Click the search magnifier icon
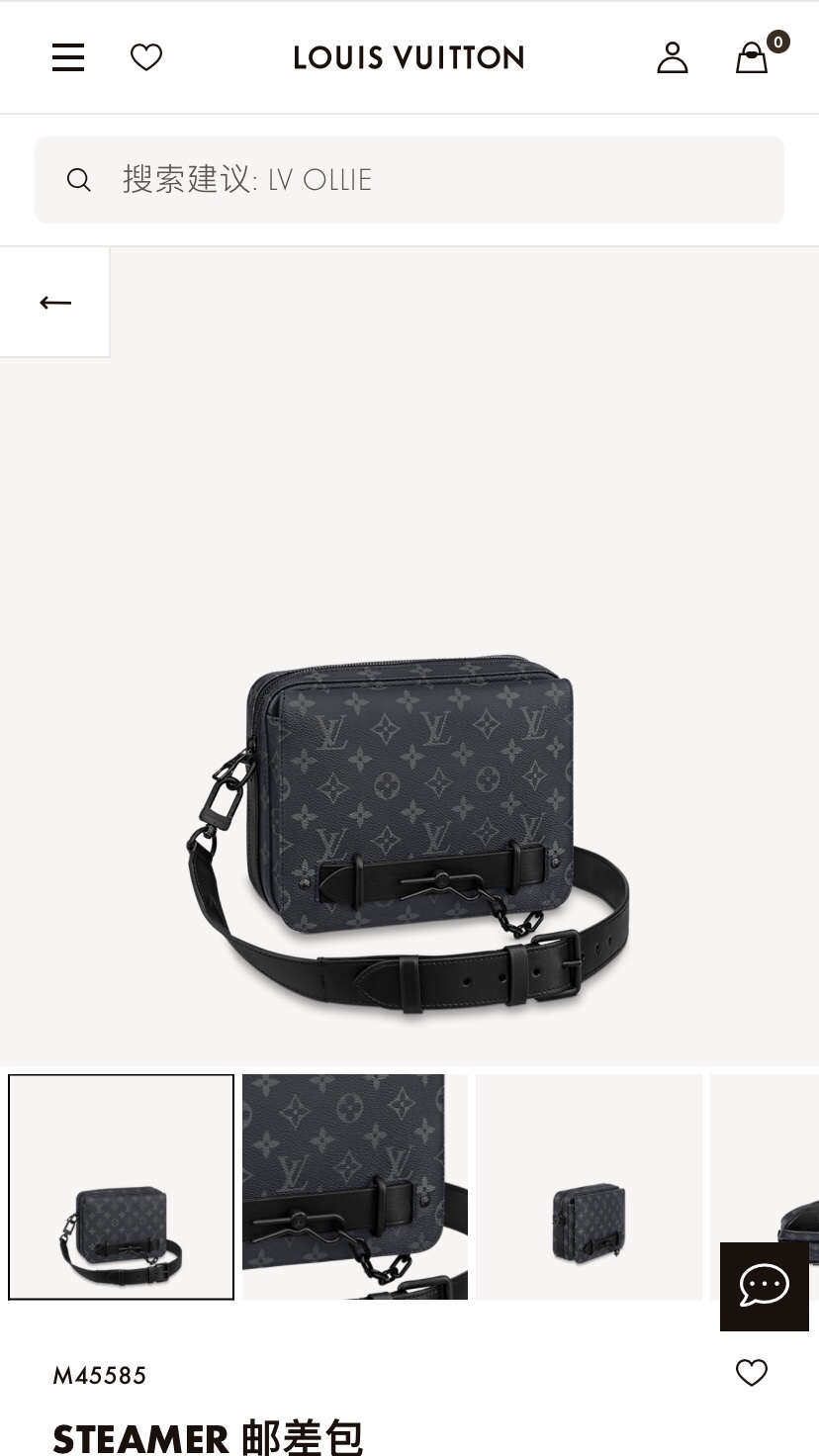 (79, 180)
